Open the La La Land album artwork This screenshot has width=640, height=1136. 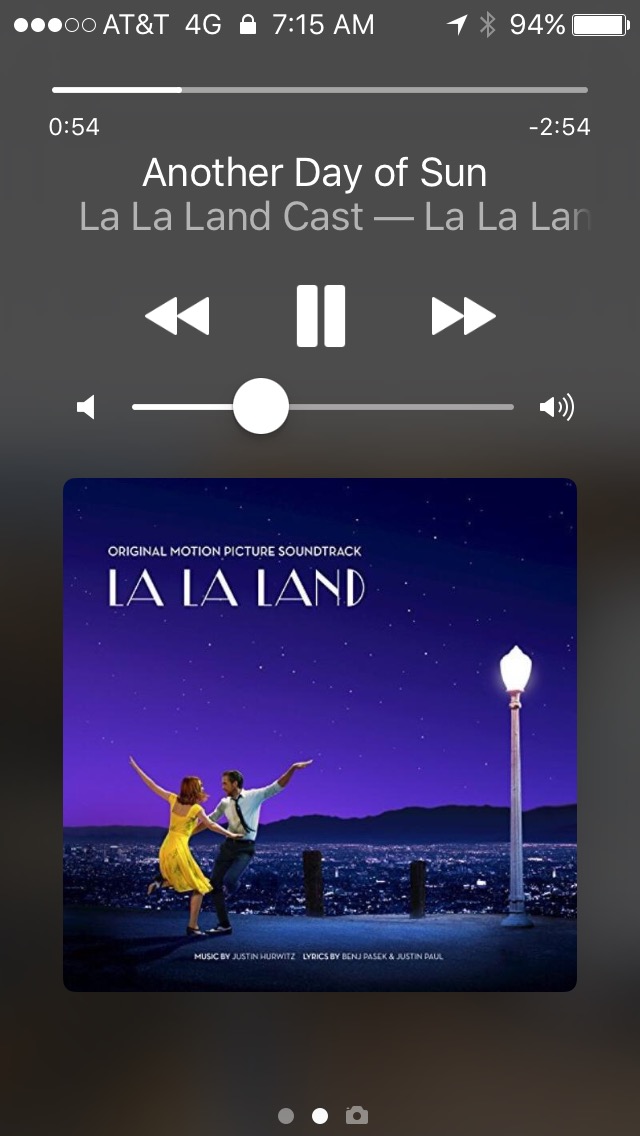coord(320,735)
